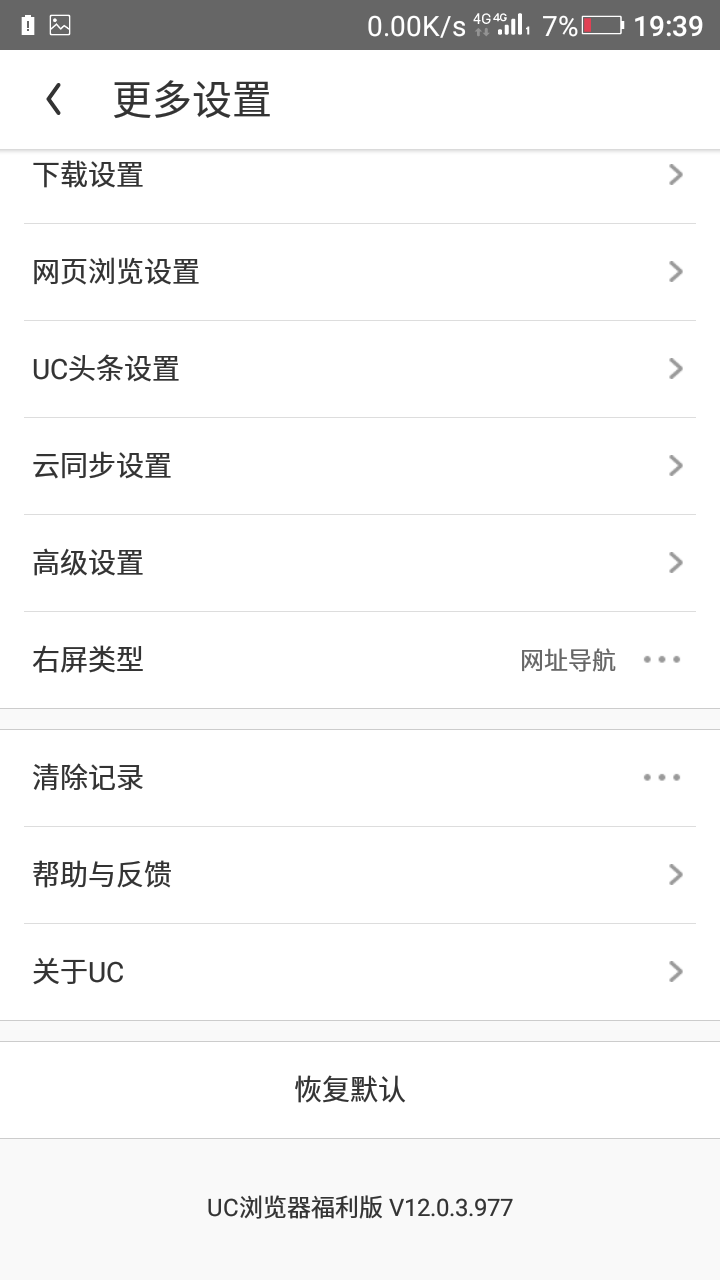Open 下载设置
Viewport: 720px width, 1280px height.
360,176
